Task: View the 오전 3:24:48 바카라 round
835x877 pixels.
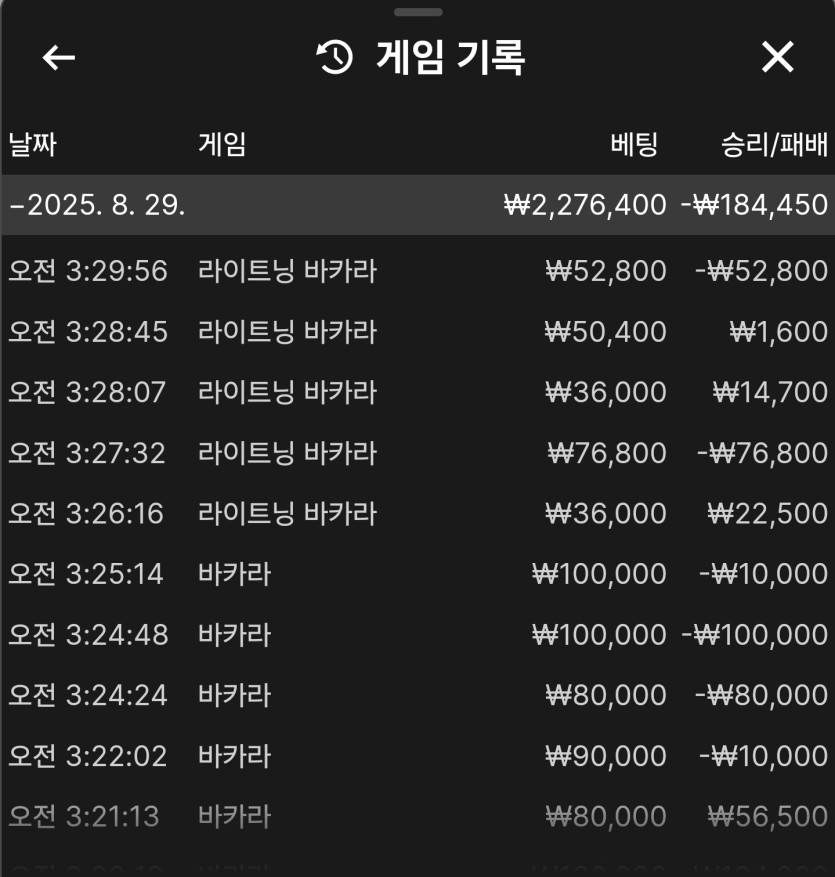Action: click(x=417, y=635)
